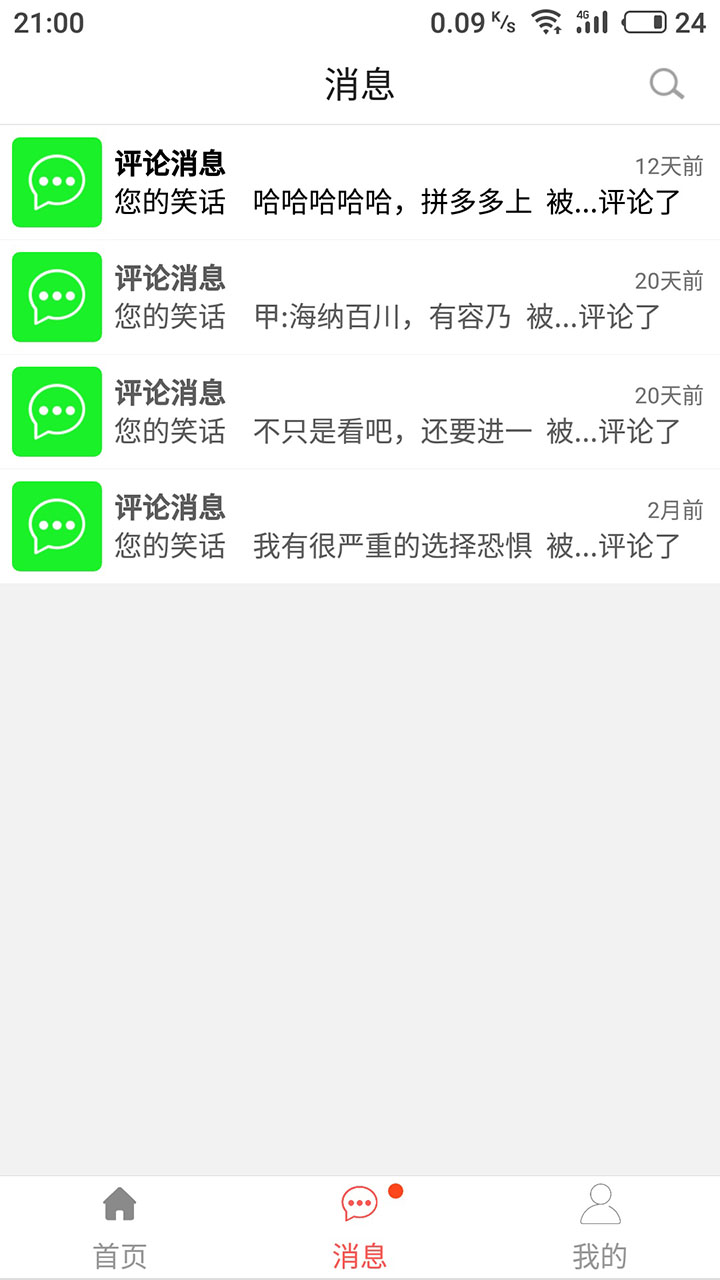Tap the green chat icon beside the 海纳百川 joke
Screen dimensions: 720x1280
point(56,296)
